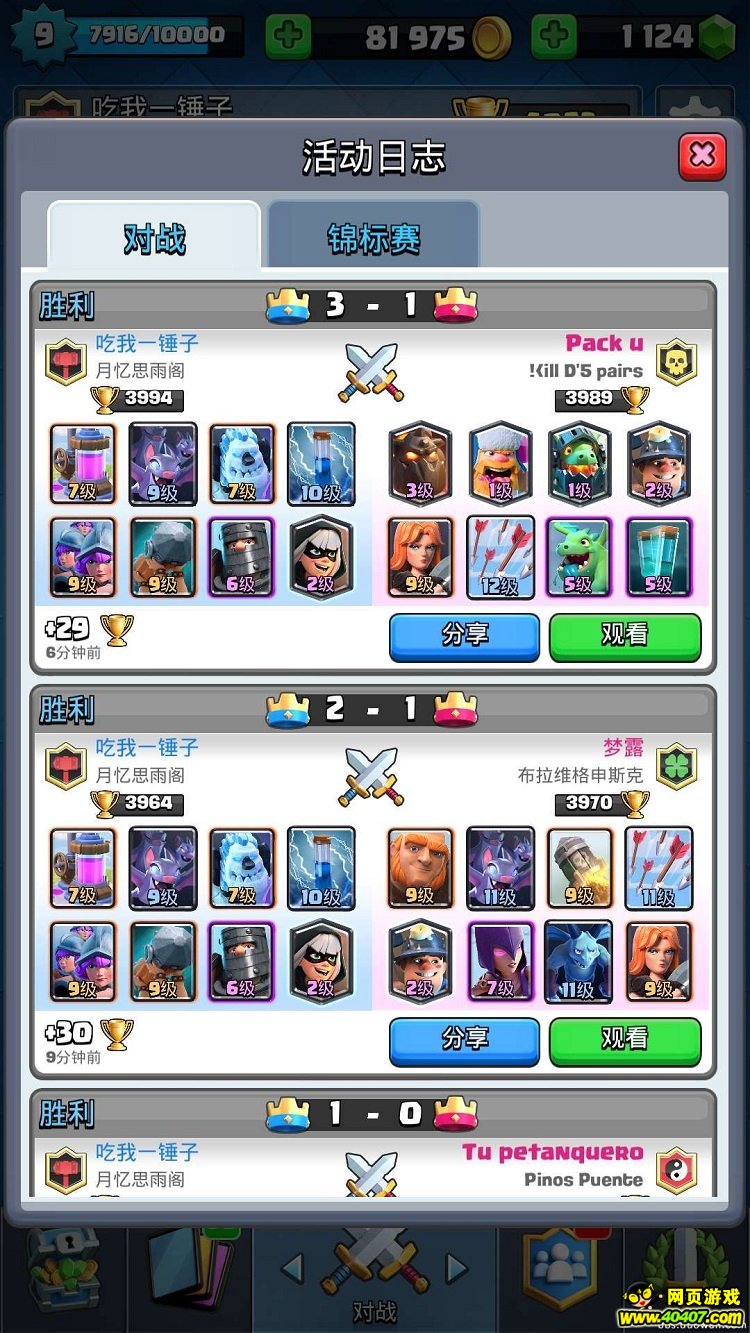Screen dimensions: 750x1333
Task: Switch to the 锦标赛 tab
Action: coord(373,238)
